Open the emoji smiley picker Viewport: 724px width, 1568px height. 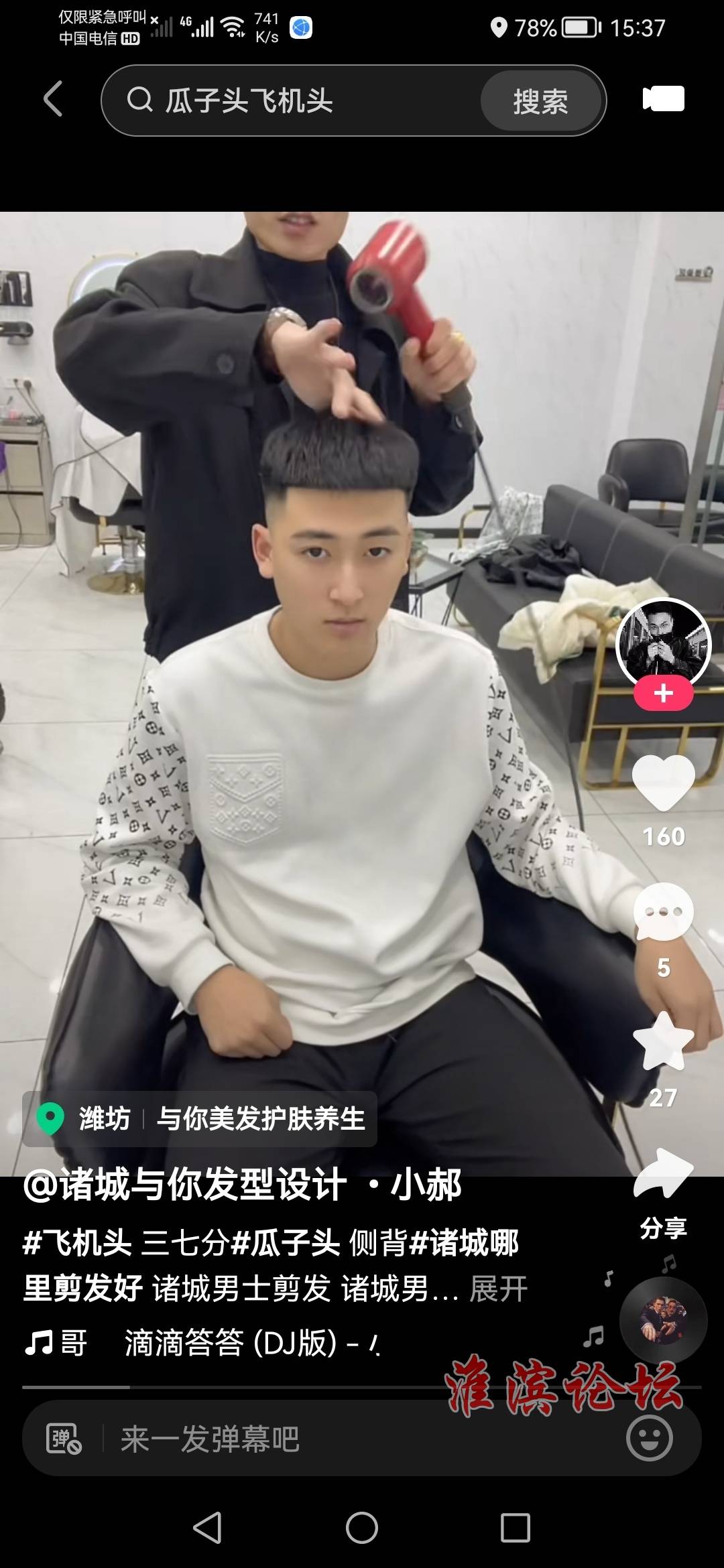point(649,1438)
